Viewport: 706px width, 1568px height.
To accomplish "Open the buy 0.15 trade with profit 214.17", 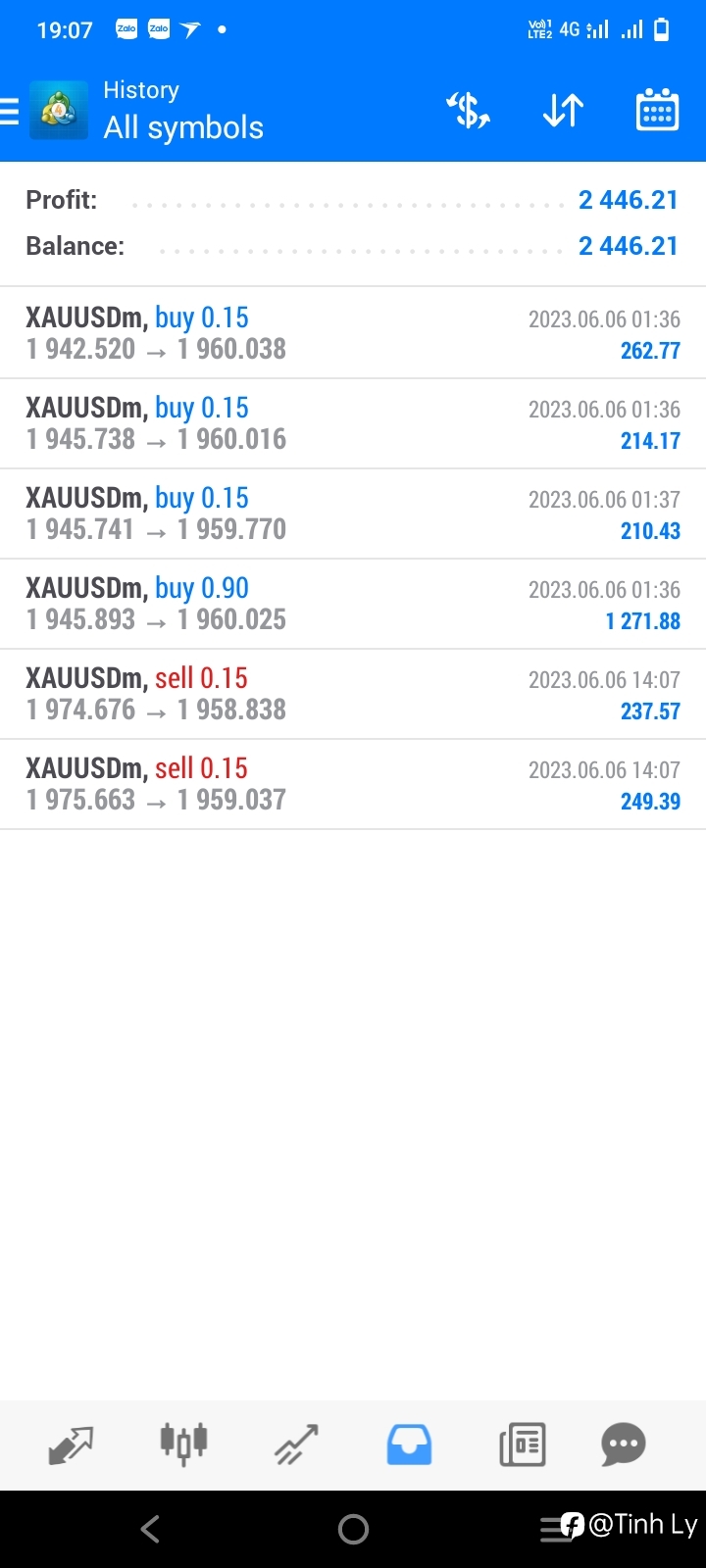I will coord(353,423).
